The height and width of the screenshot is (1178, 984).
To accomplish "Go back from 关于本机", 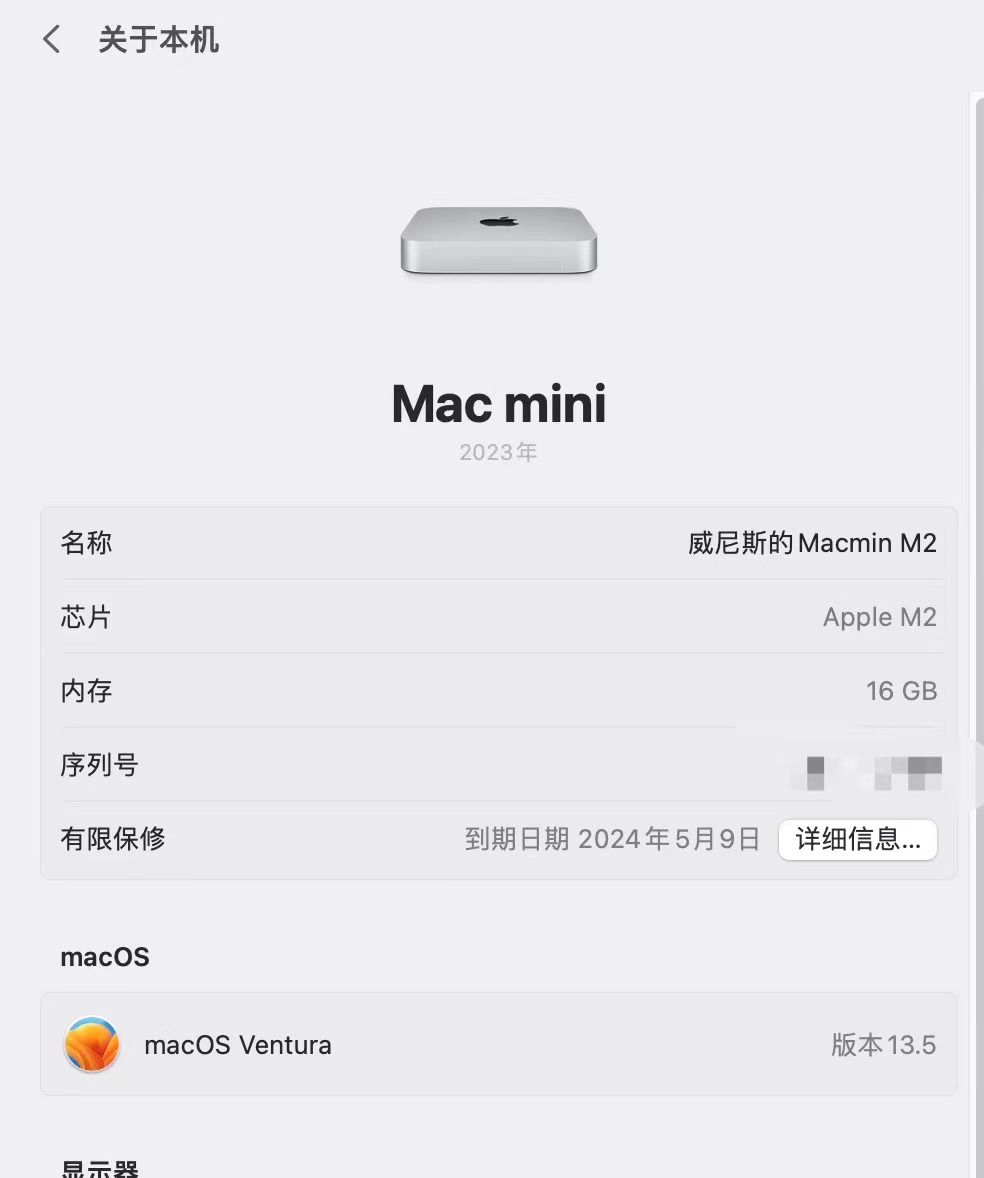I will 51,40.
